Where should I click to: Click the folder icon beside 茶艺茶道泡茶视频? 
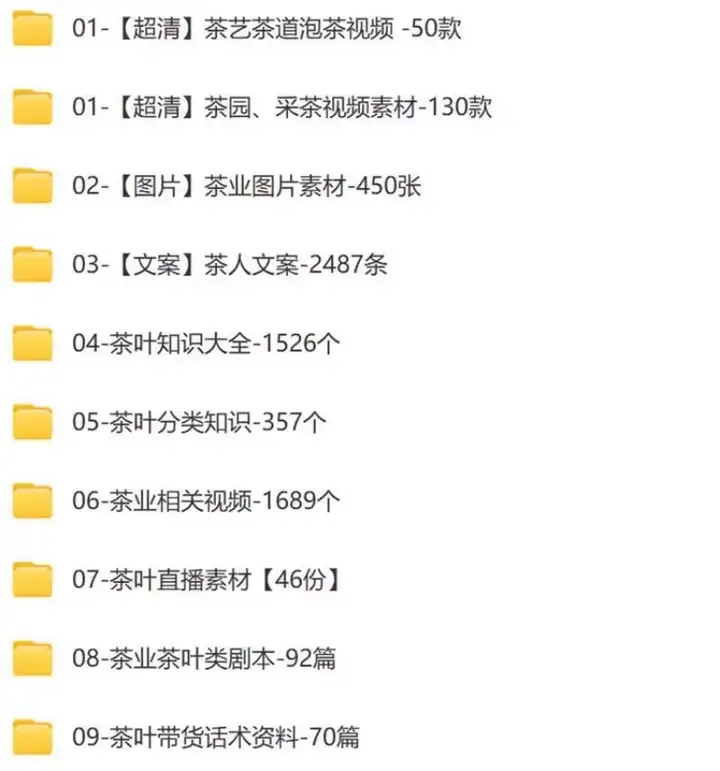pos(33,30)
